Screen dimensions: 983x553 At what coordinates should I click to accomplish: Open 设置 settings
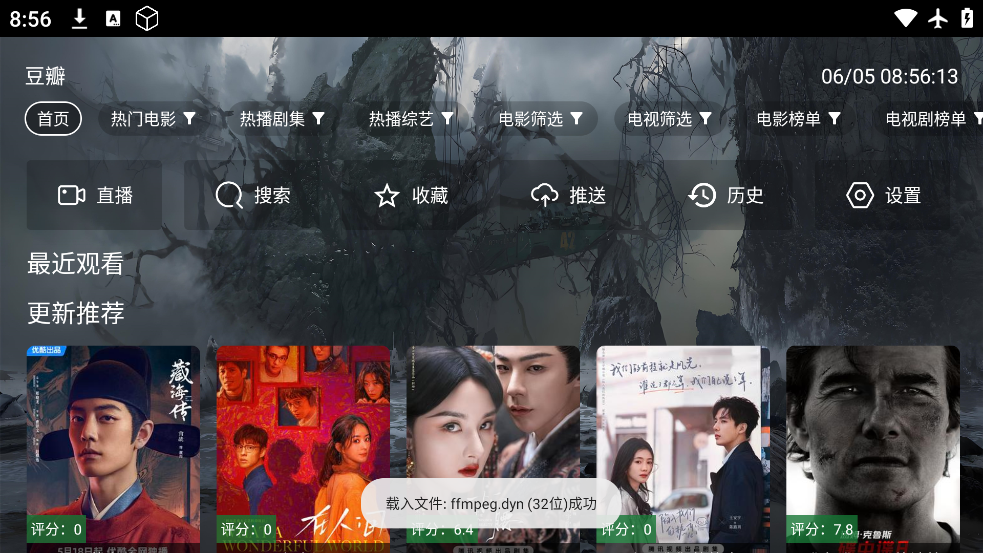[883, 196]
